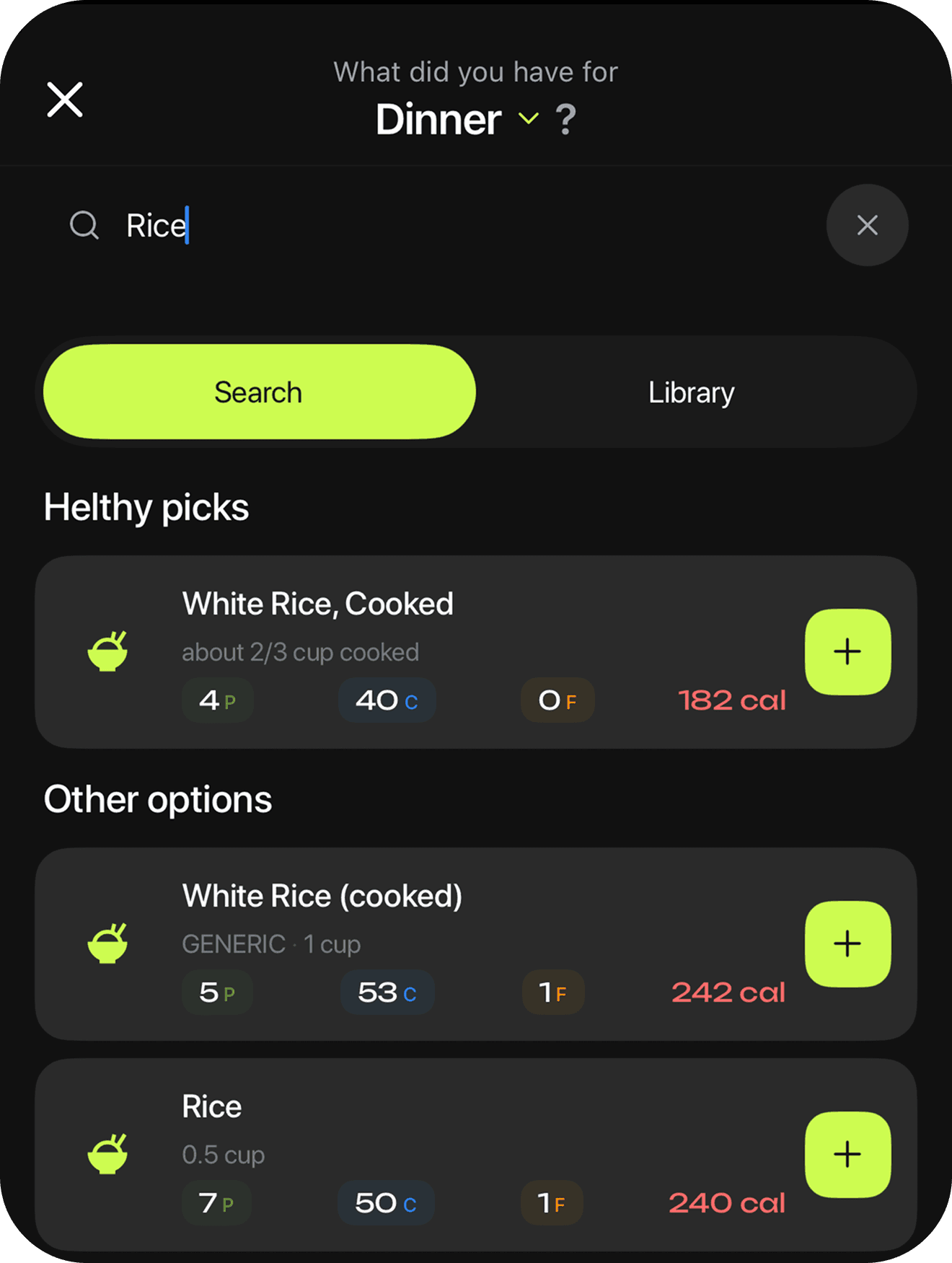Tap the bowl icon for generic White Rice (cooked)
952x1263 pixels.
pos(107,943)
